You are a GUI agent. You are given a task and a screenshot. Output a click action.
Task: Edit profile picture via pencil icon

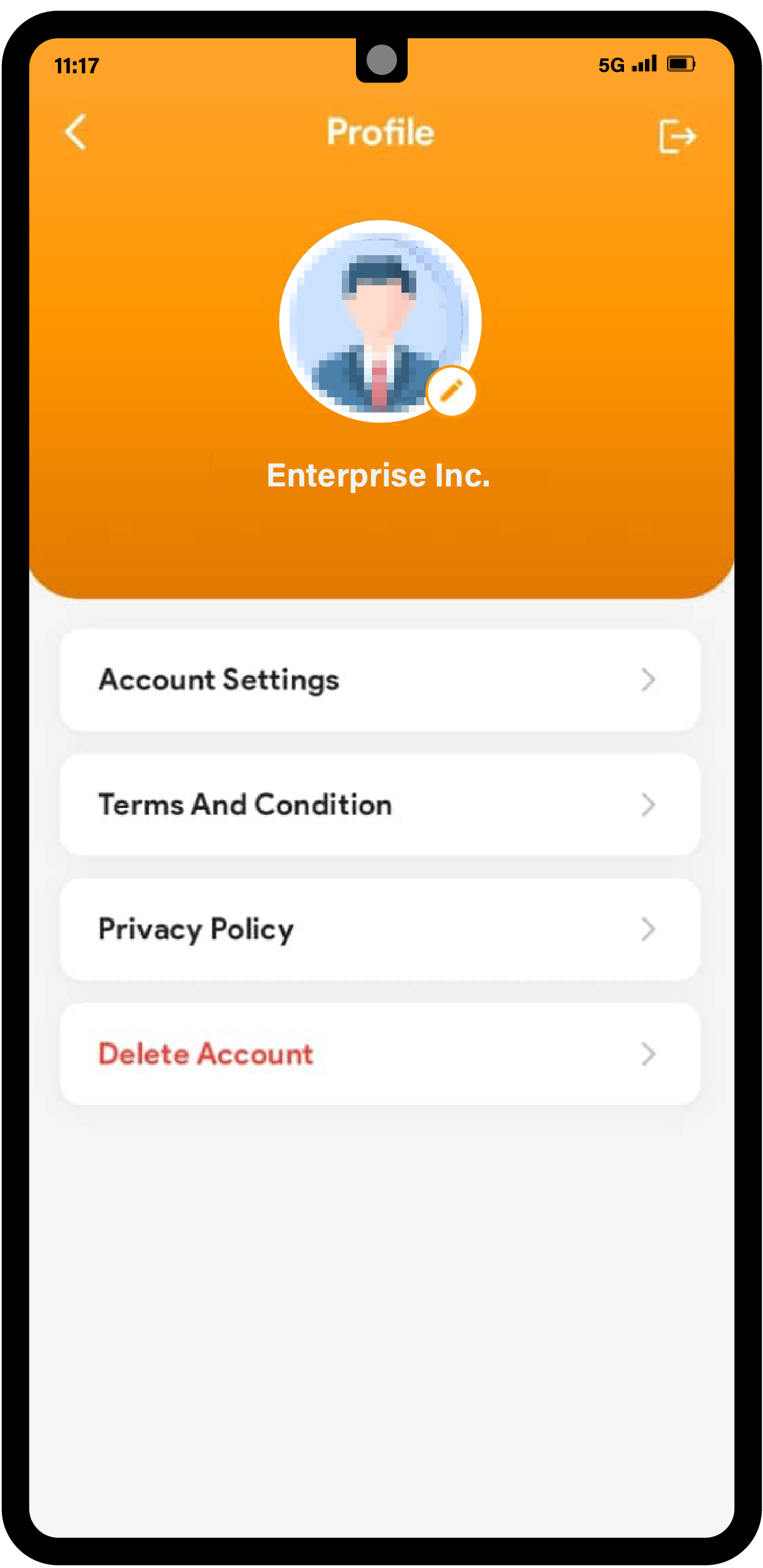click(452, 391)
